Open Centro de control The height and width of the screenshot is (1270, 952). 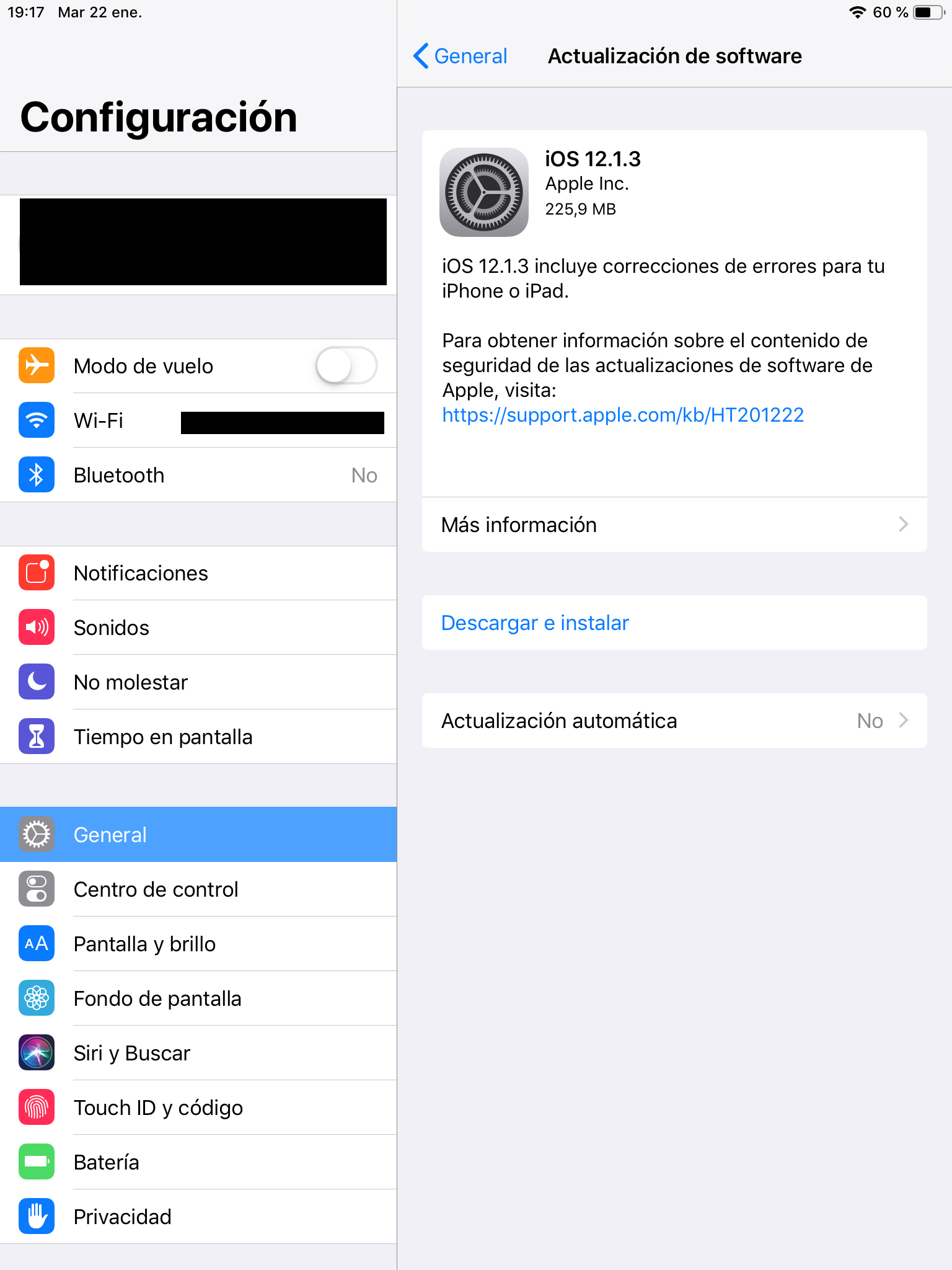[198, 890]
